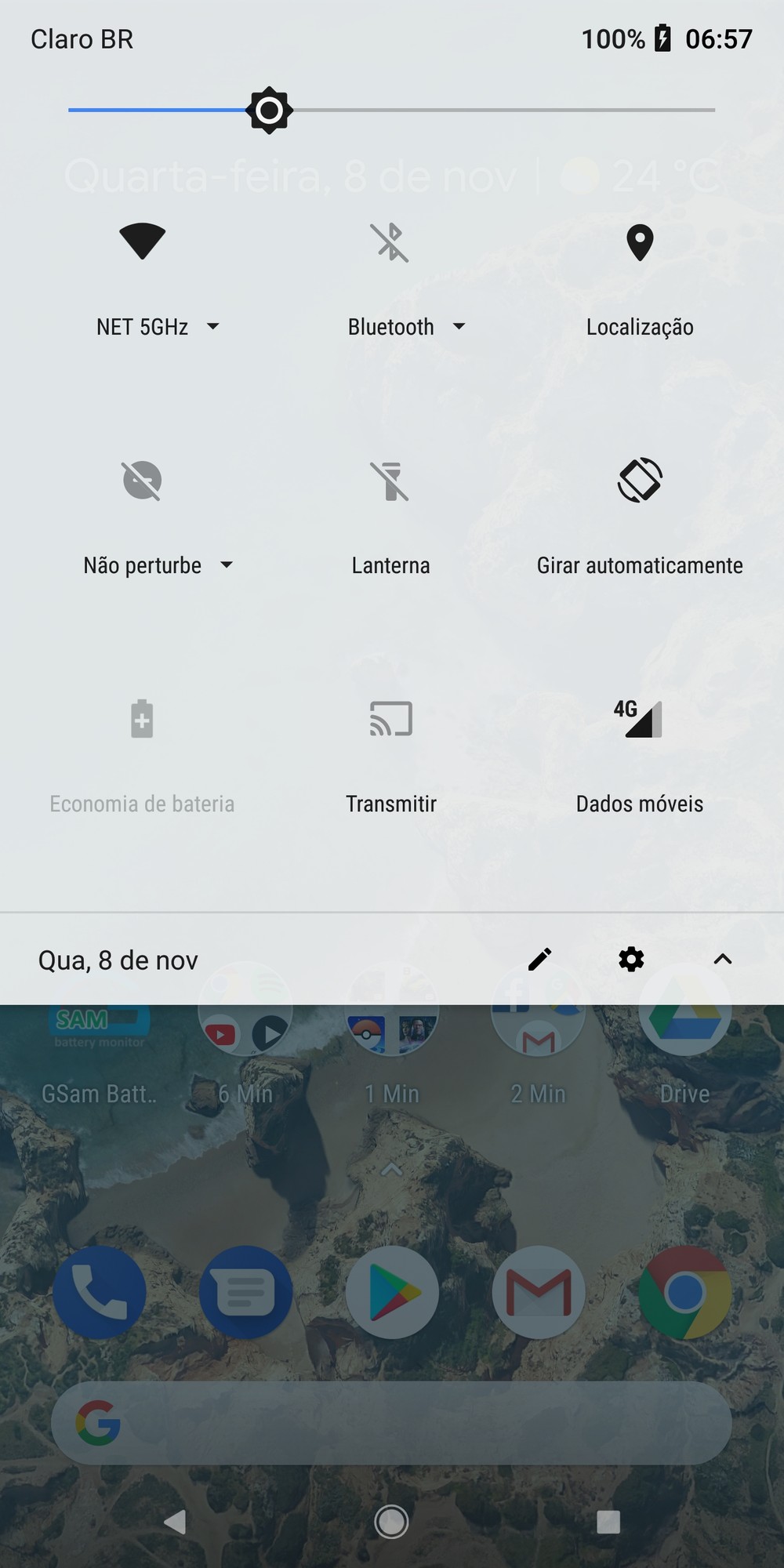Edit quick settings tiles with pencil icon

(539, 959)
